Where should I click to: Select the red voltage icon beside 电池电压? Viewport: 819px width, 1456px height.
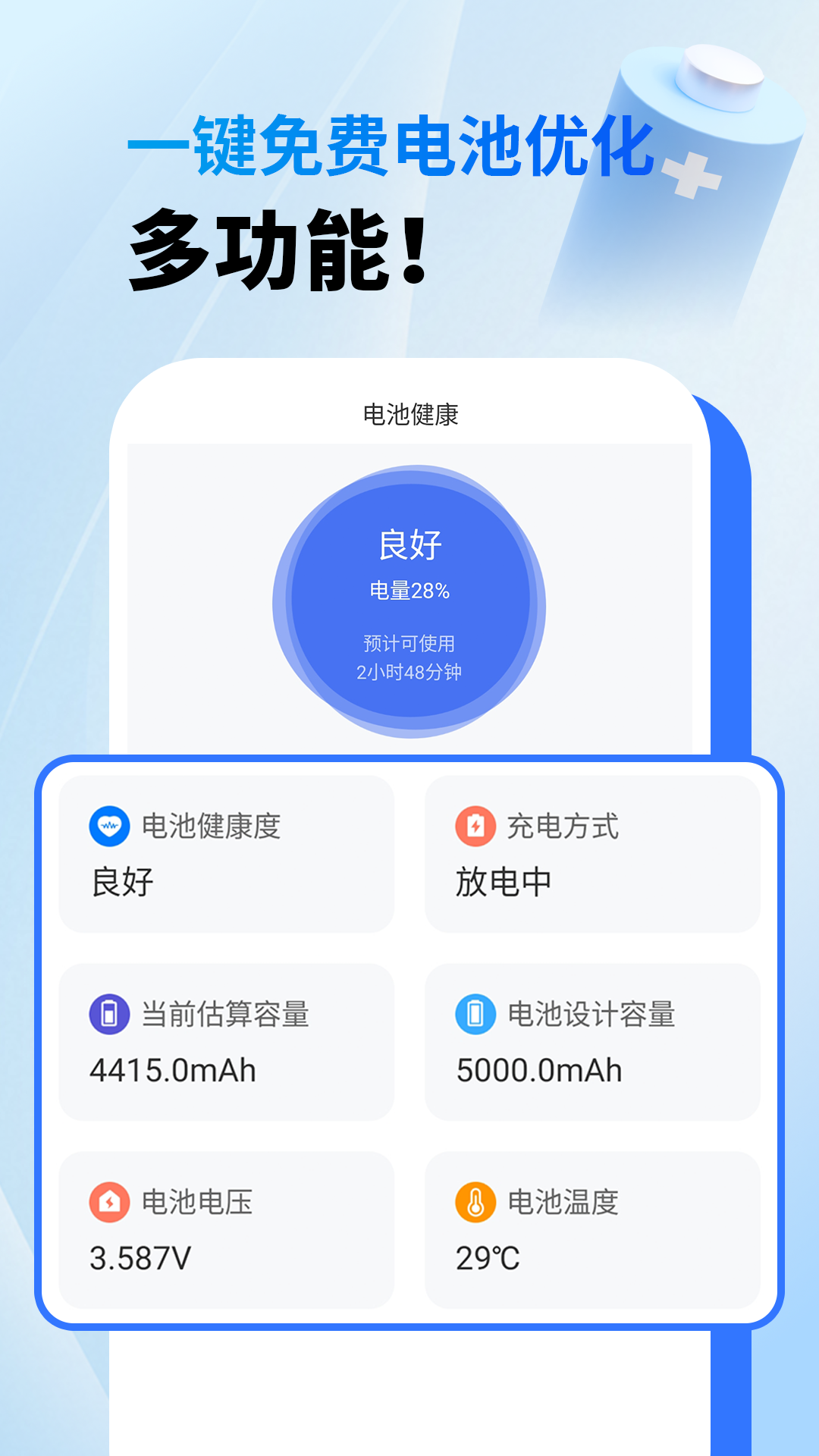point(108,1200)
